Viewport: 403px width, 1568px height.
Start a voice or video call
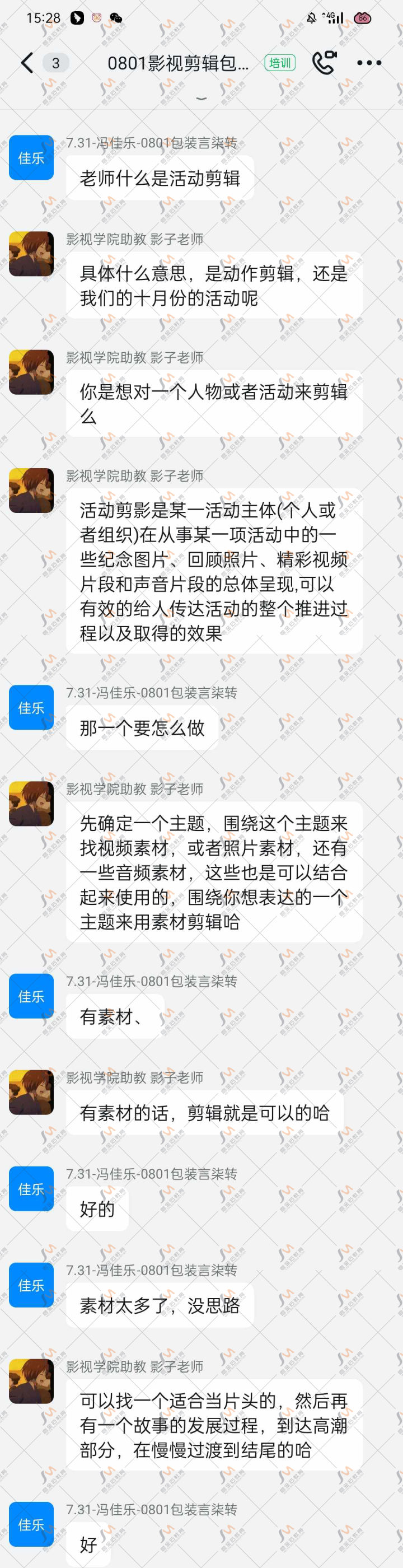[x=324, y=63]
